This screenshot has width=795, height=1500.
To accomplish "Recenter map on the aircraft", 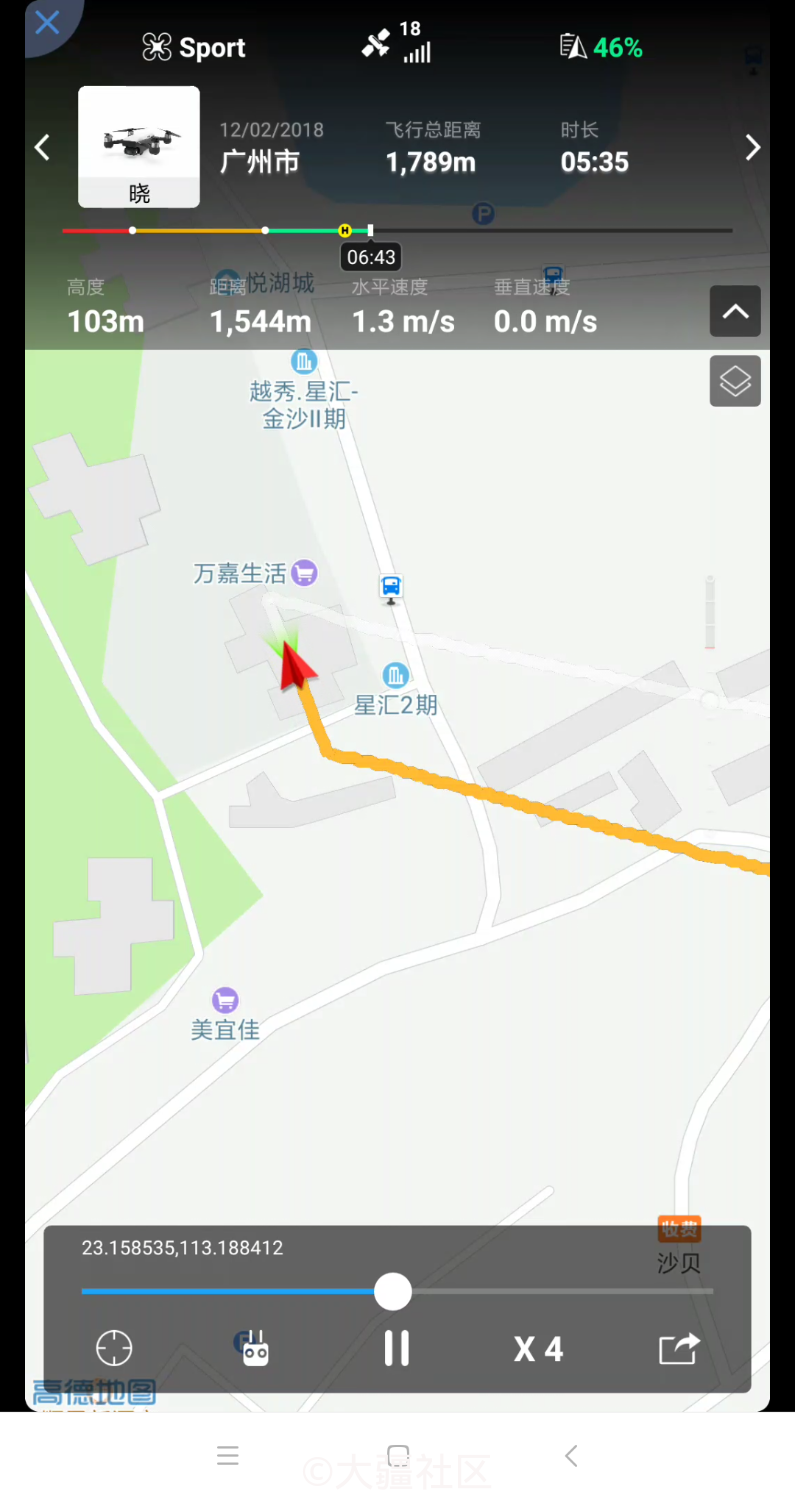I will (114, 1348).
